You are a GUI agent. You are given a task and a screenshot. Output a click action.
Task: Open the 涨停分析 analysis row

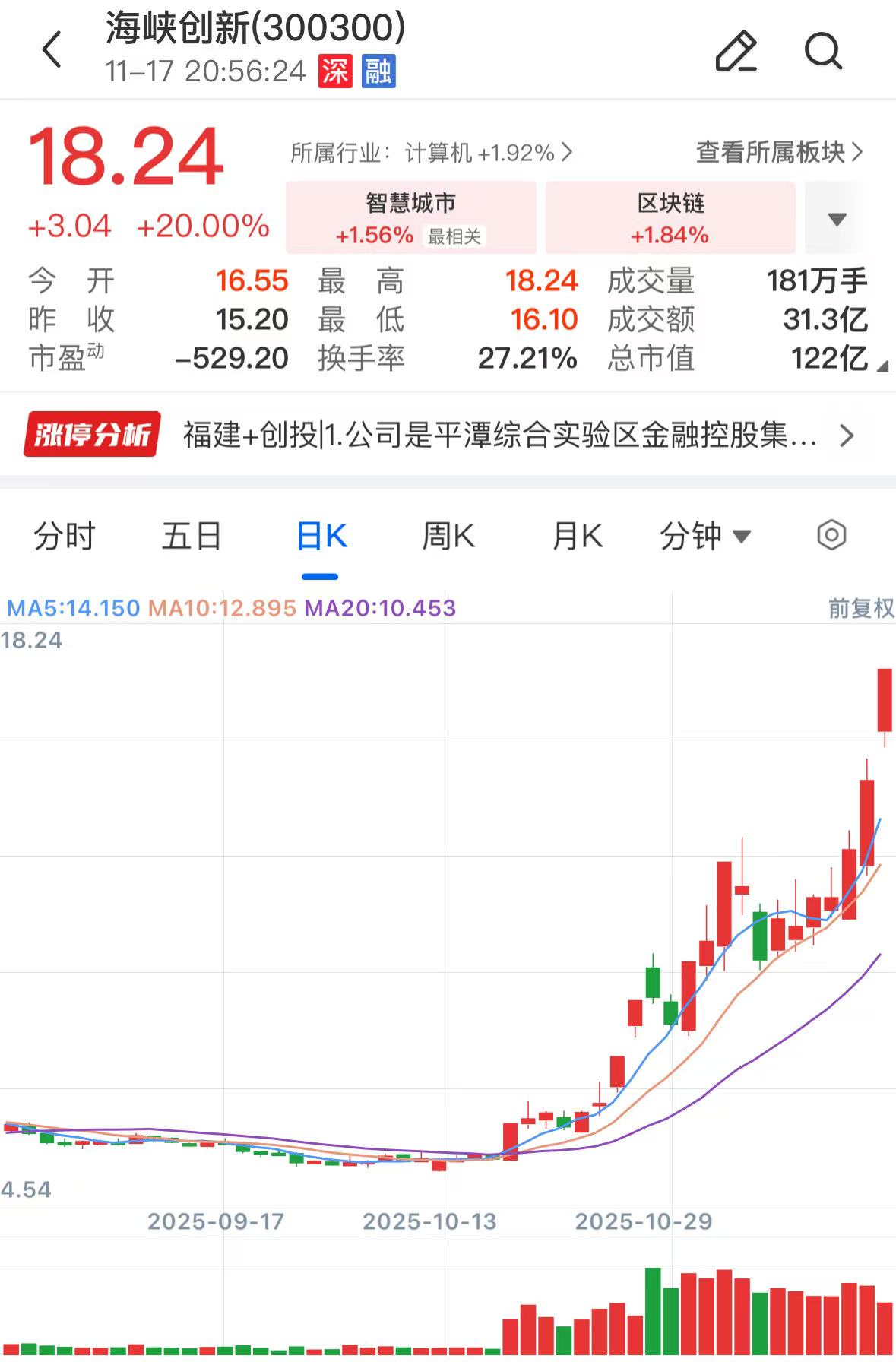tap(448, 436)
